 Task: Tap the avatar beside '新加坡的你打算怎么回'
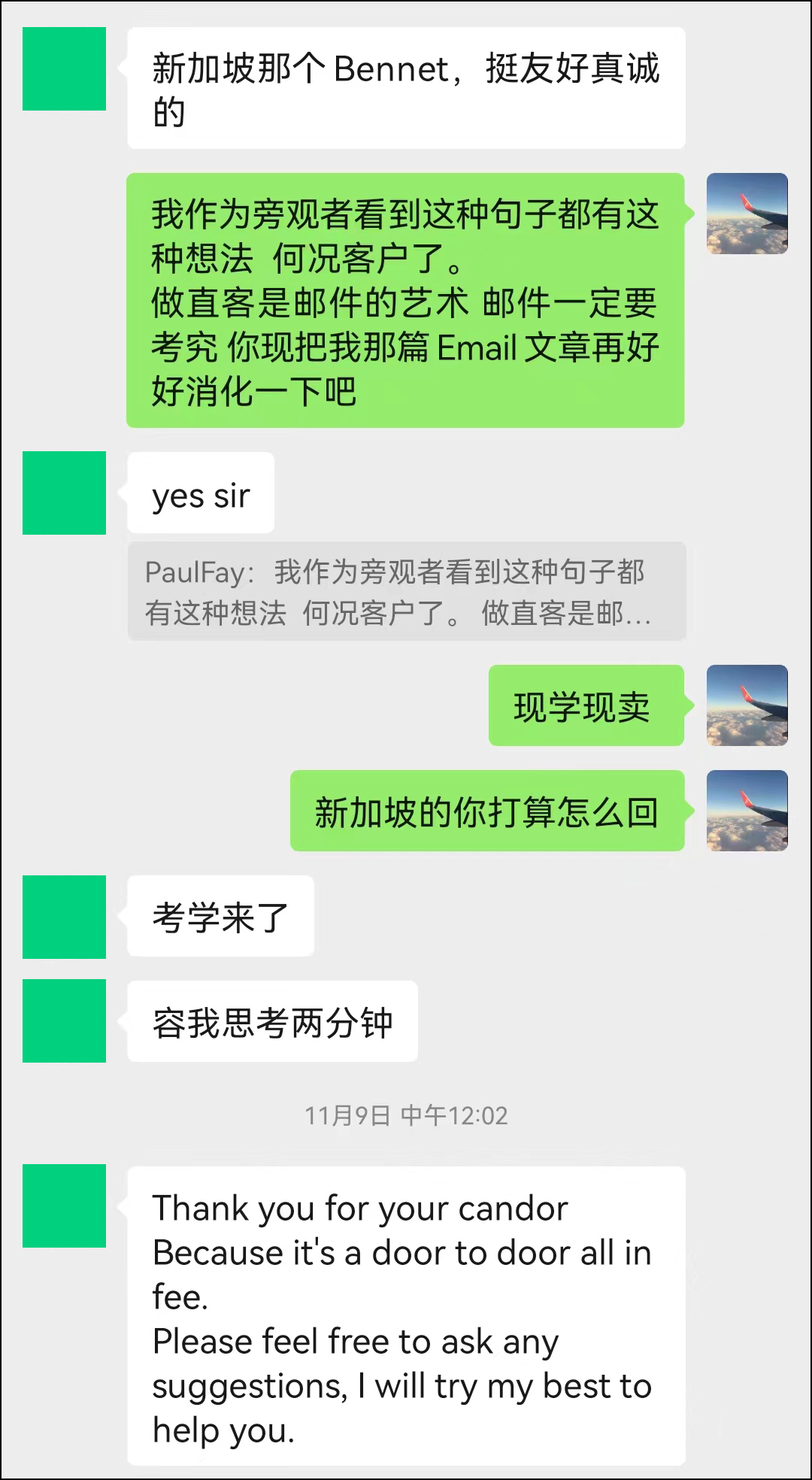click(746, 811)
